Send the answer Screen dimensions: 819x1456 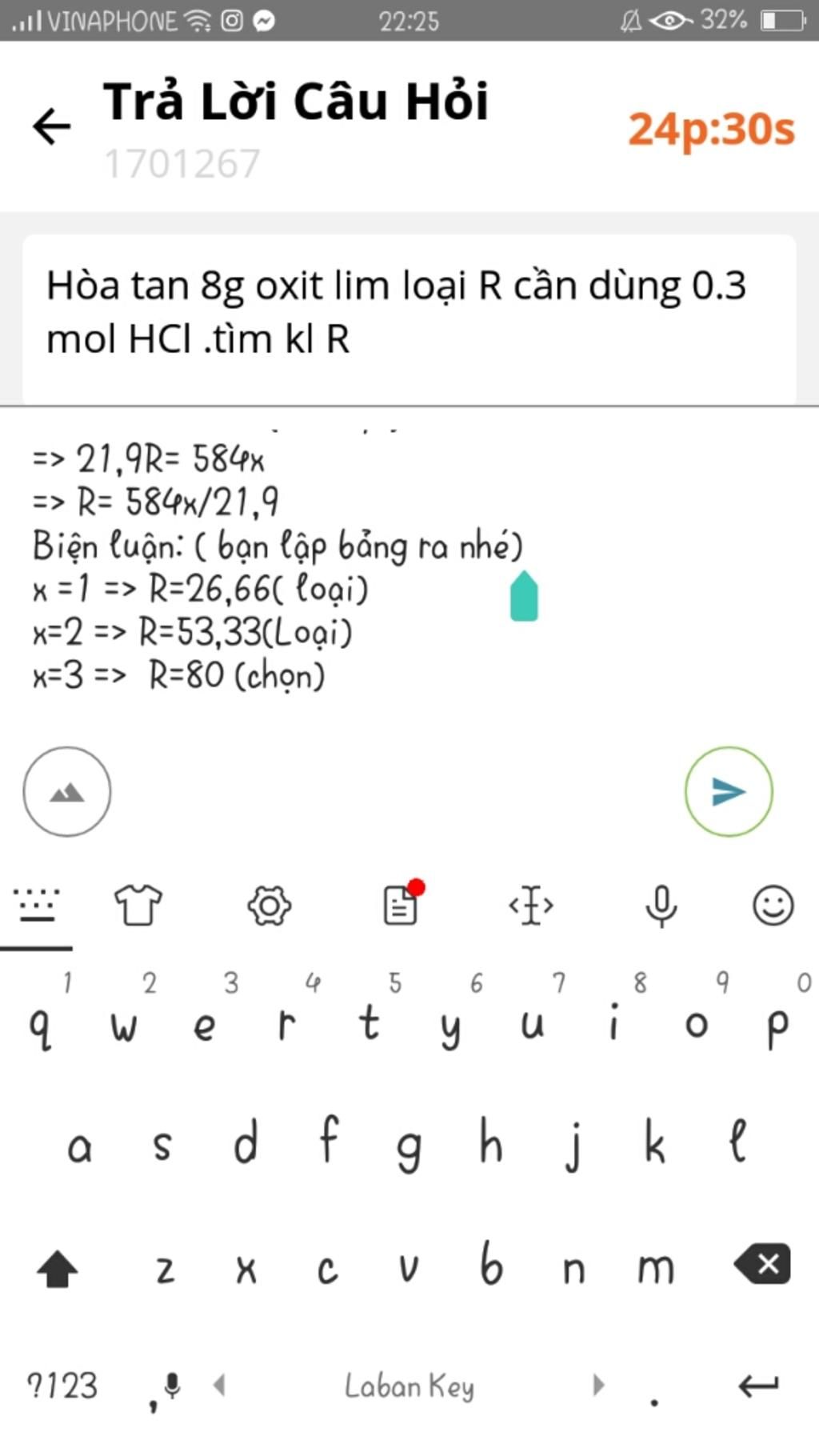pos(728,792)
